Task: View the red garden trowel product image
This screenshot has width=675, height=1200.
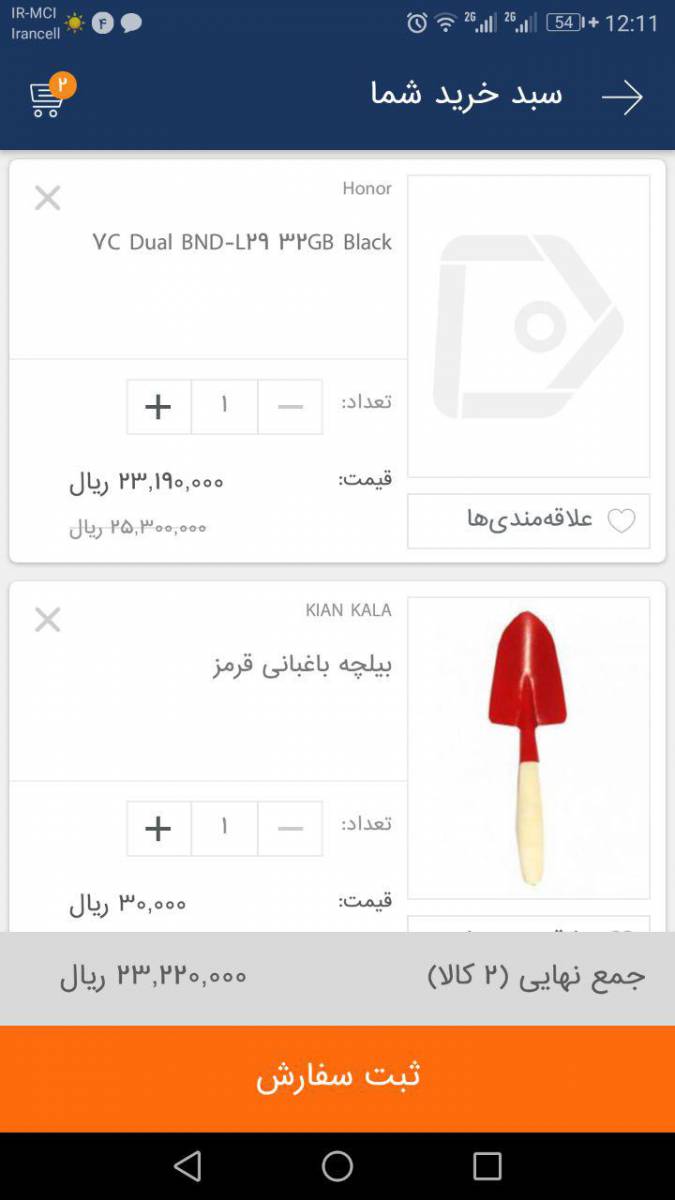Action: click(x=528, y=748)
